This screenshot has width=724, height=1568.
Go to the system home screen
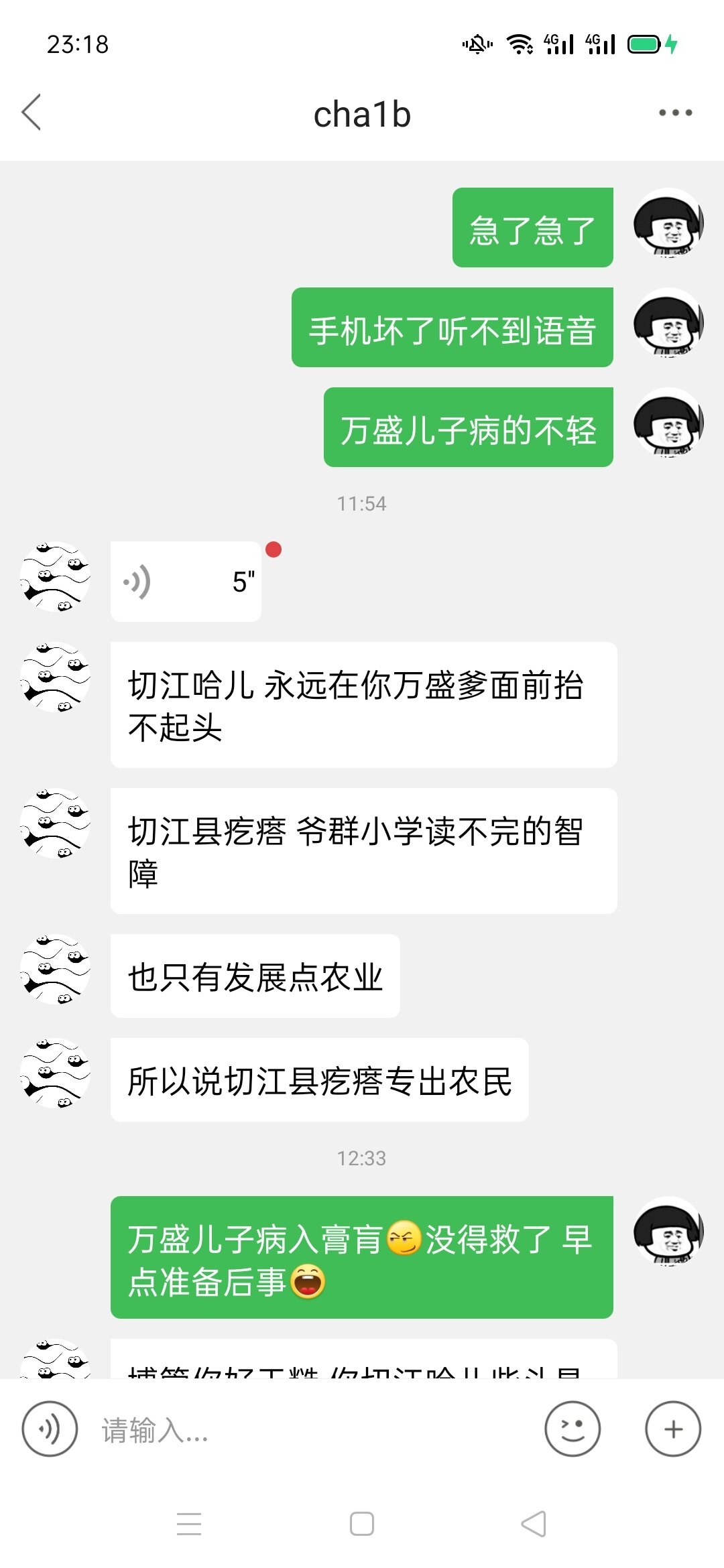(x=362, y=1524)
